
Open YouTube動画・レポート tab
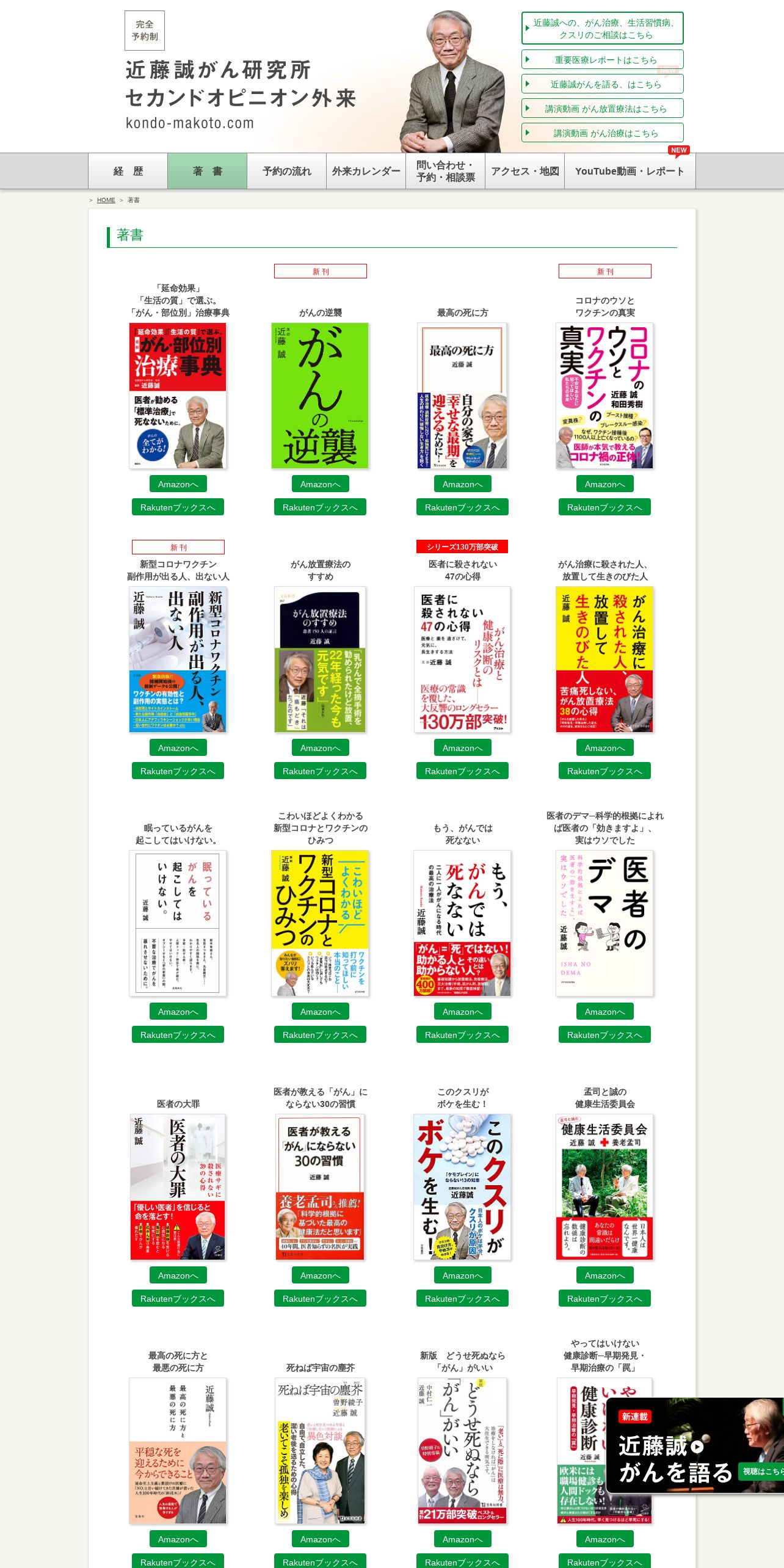(x=630, y=171)
